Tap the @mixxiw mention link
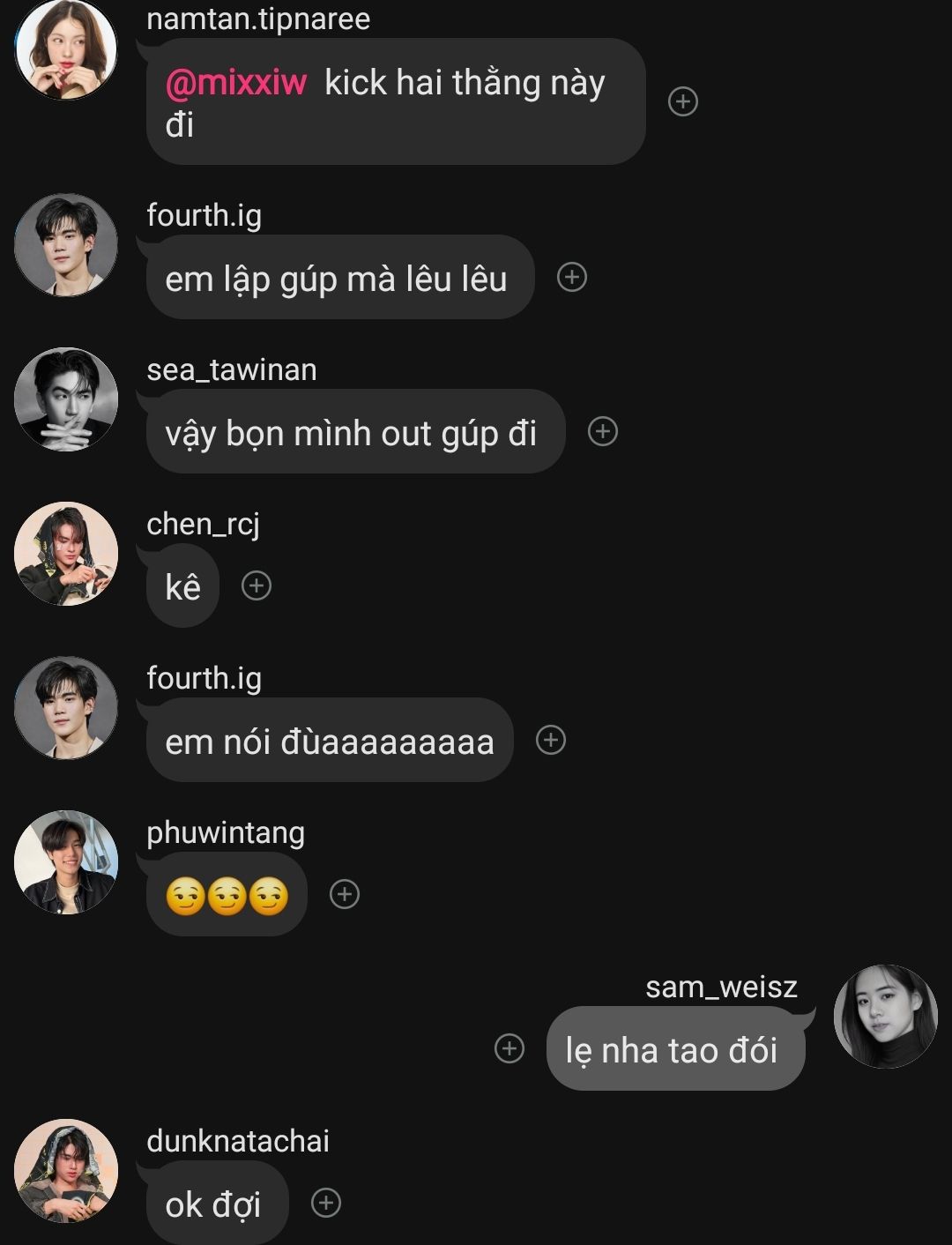 point(235,83)
